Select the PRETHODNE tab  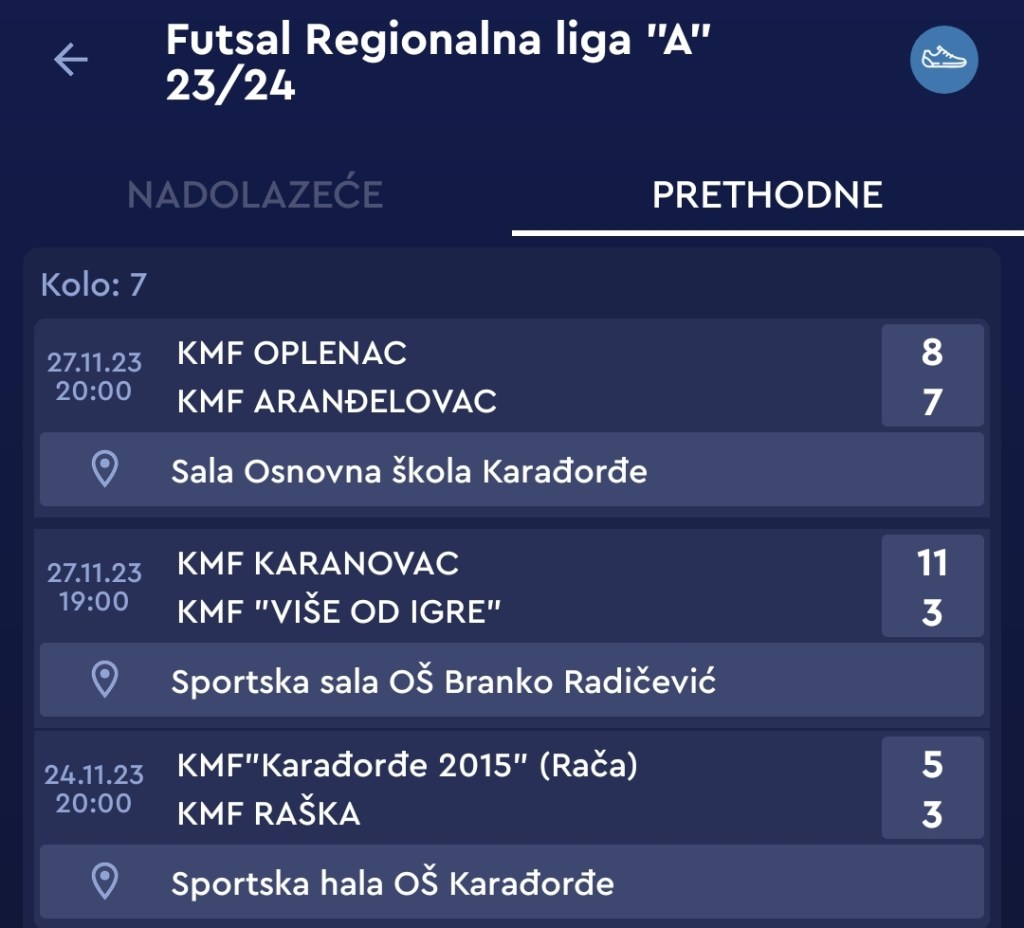pos(767,194)
